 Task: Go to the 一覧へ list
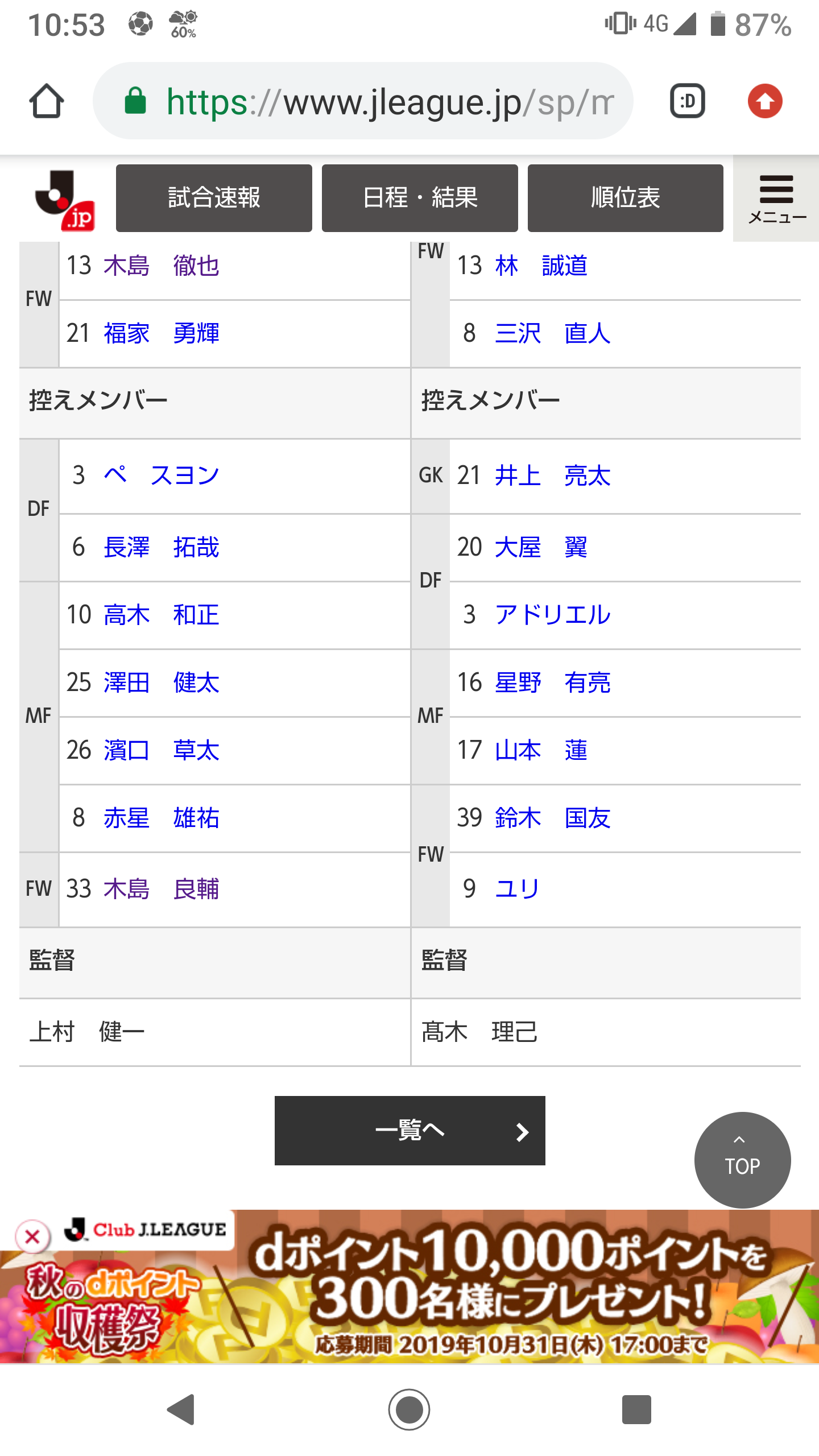[x=409, y=1131]
